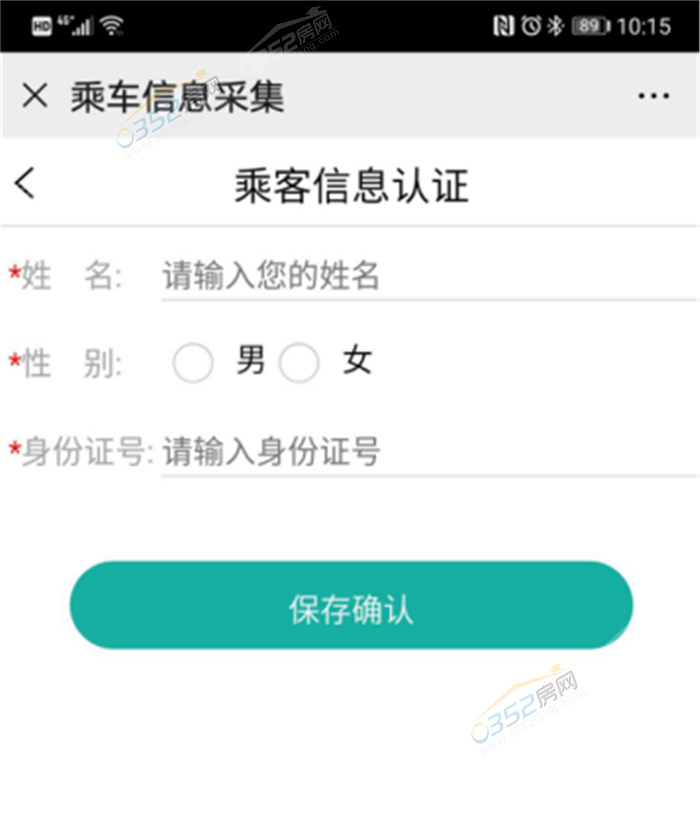700x823 pixels.
Task: Close the 乘车信息采集 page
Action: (35, 96)
